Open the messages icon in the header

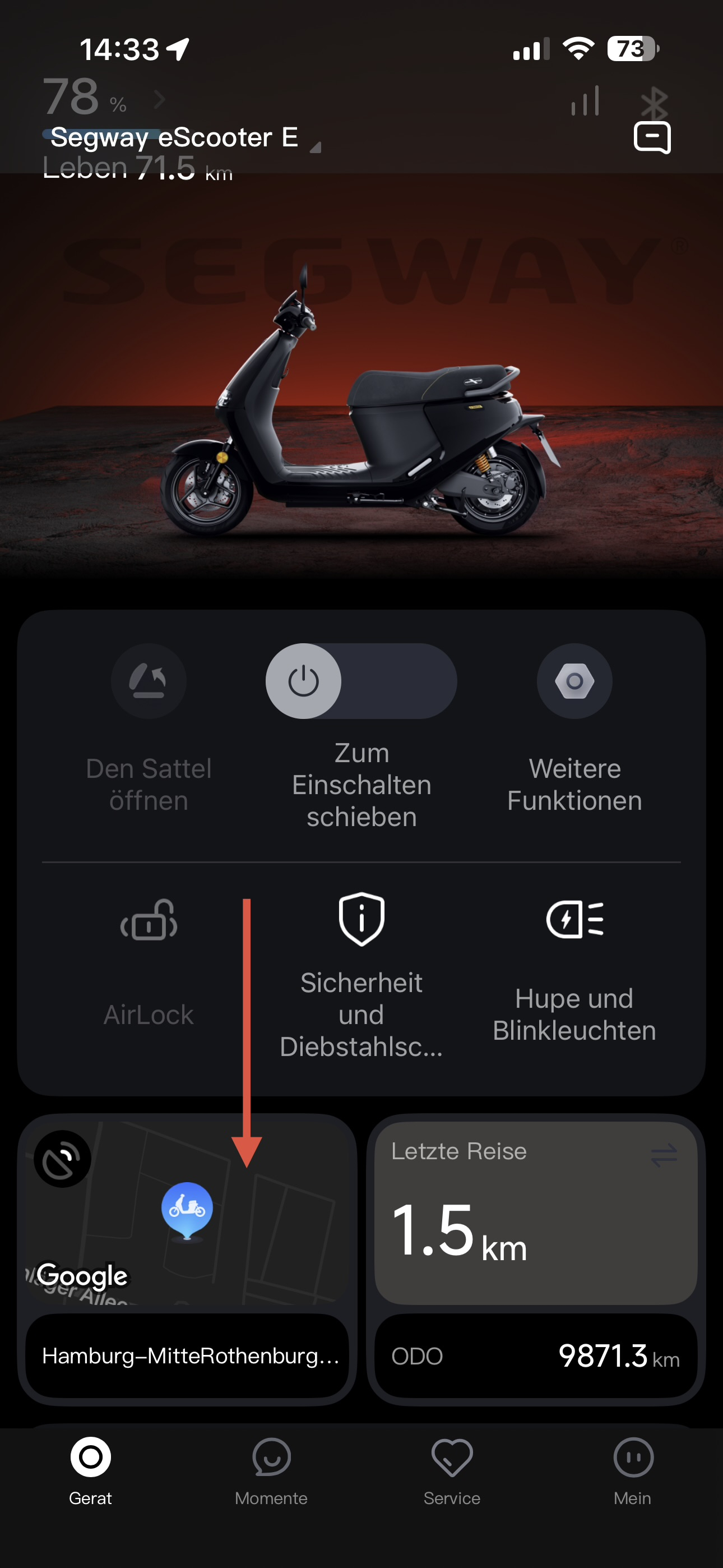pyautogui.click(x=652, y=137)
